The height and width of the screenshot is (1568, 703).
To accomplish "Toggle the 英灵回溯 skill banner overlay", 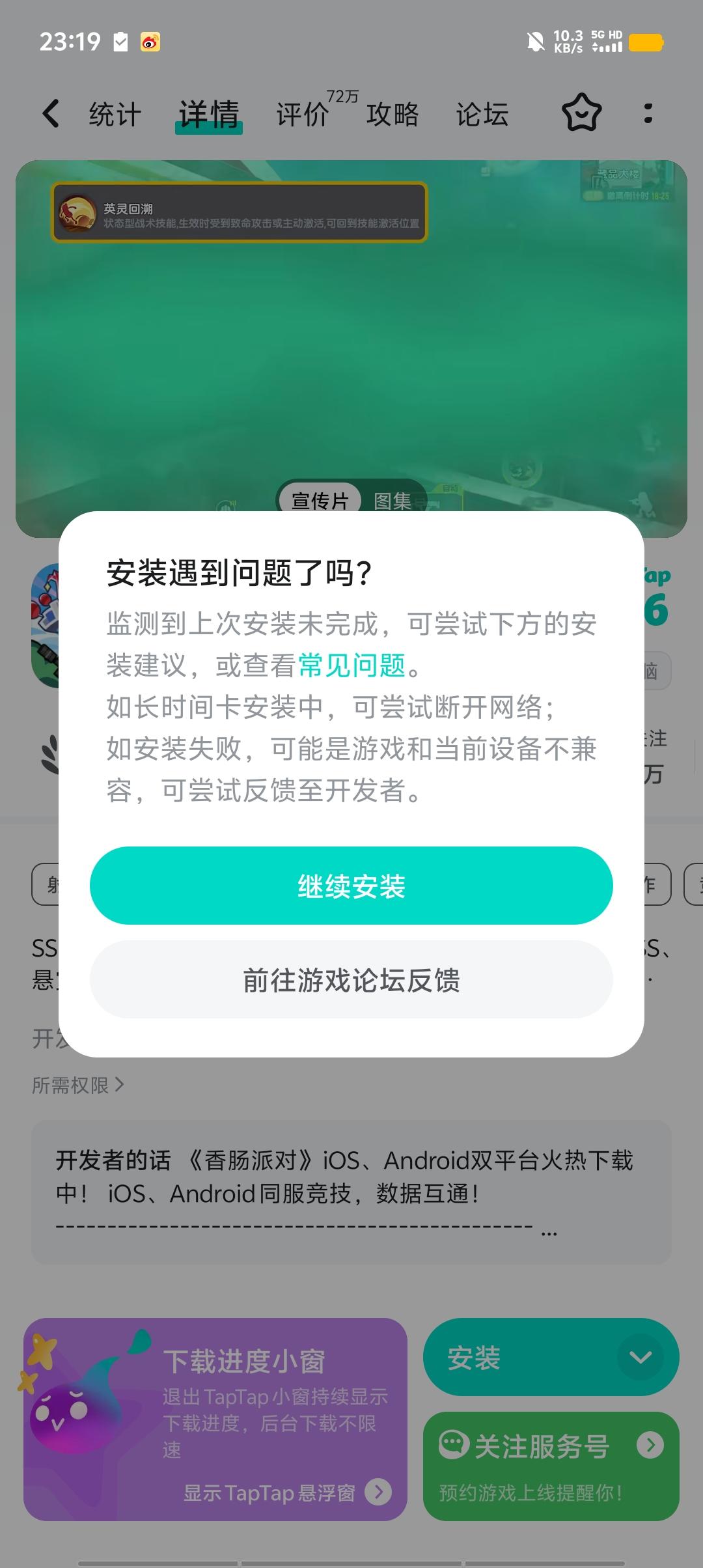I will (x=241, y=212).
